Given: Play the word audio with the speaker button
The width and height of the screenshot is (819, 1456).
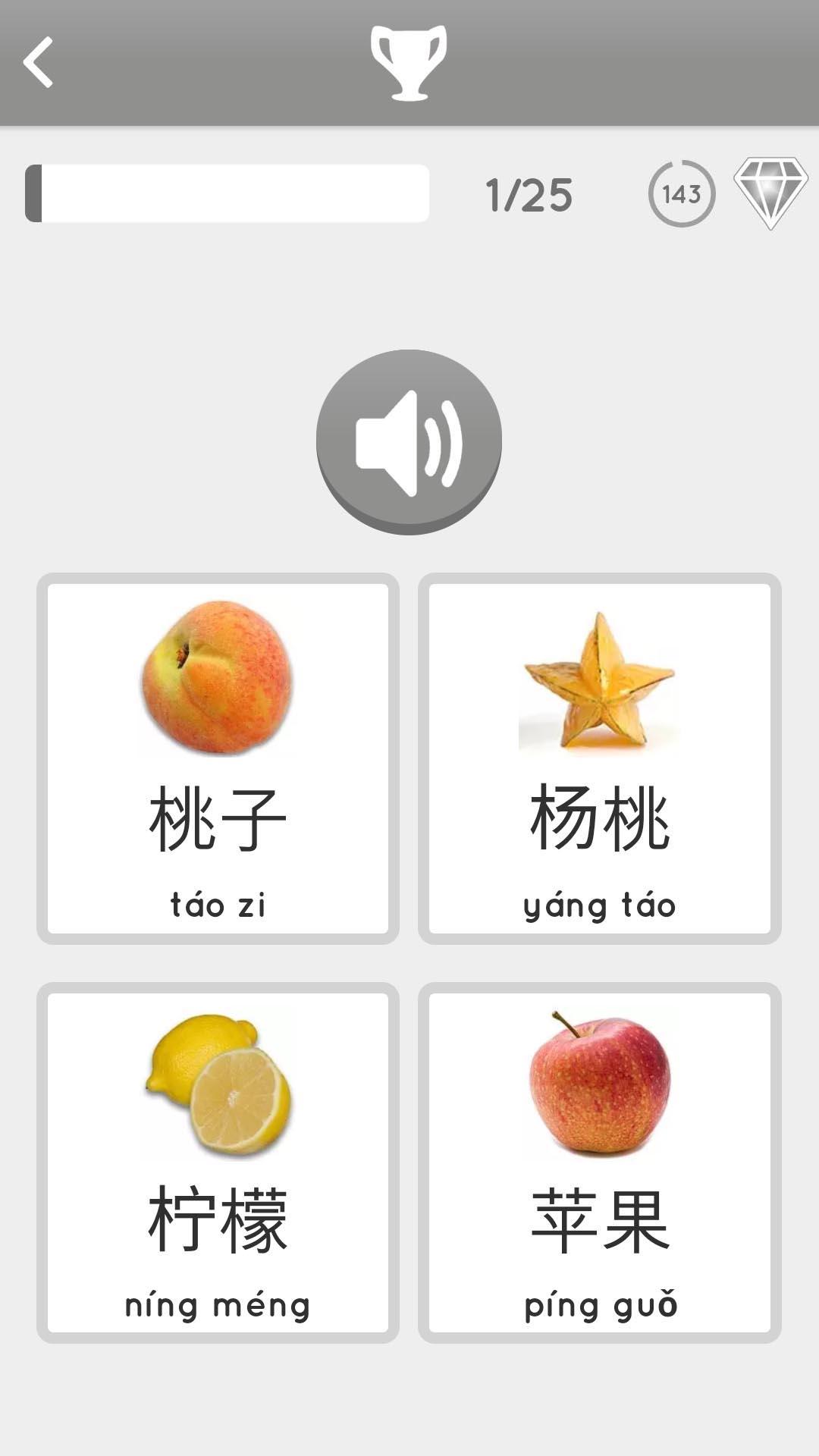Looking at the screenshot, I should coord(409,441).
